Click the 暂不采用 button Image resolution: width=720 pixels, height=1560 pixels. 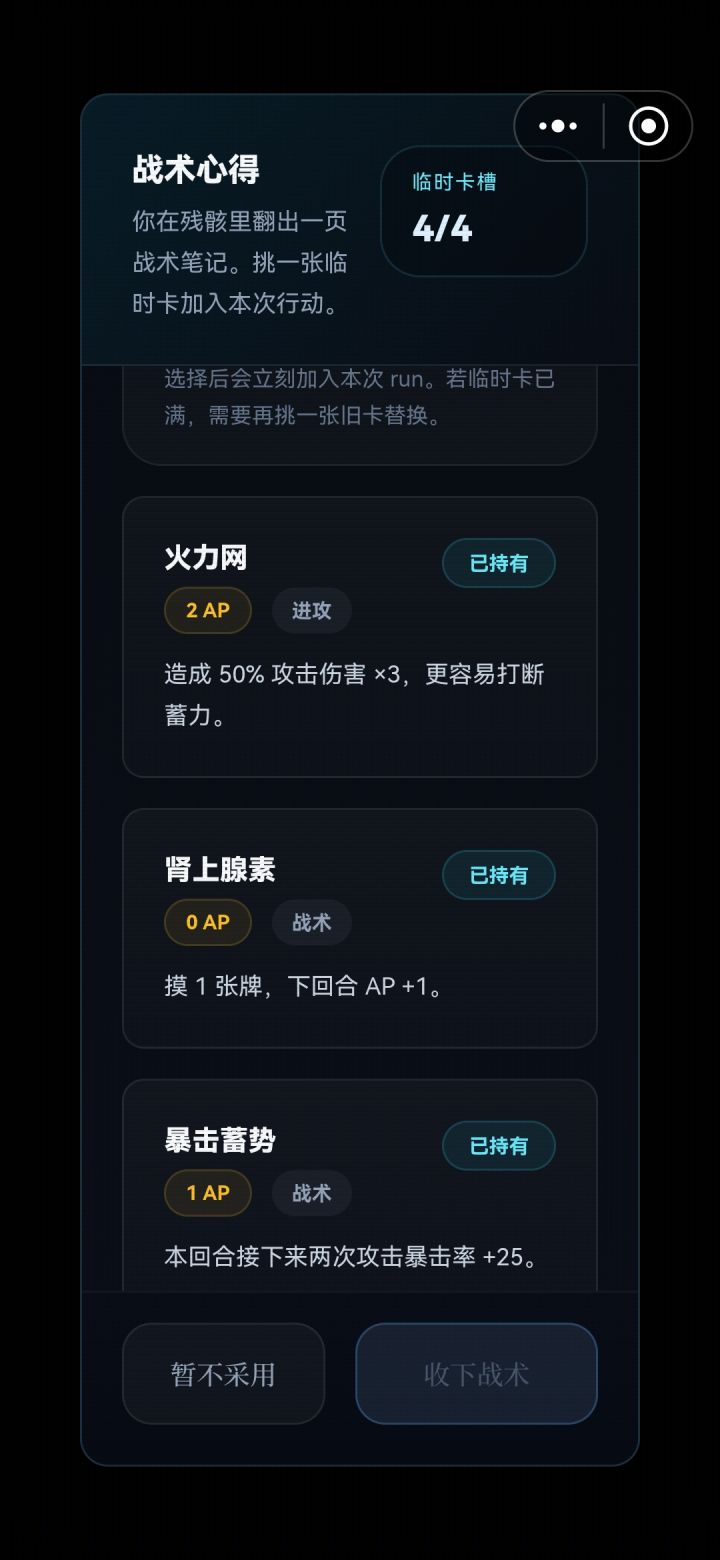click(x=224, y=1374)
